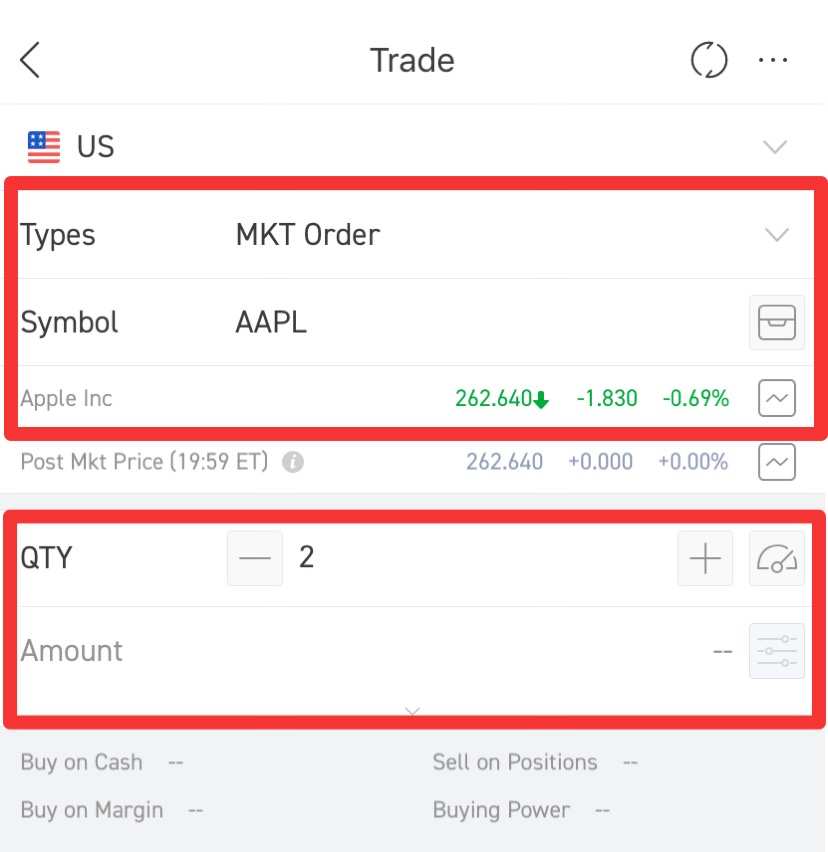The height and width of the screenshot is (852, 828).
Task: Open the three-dot overflow menu
Action: tap(773, 61)
